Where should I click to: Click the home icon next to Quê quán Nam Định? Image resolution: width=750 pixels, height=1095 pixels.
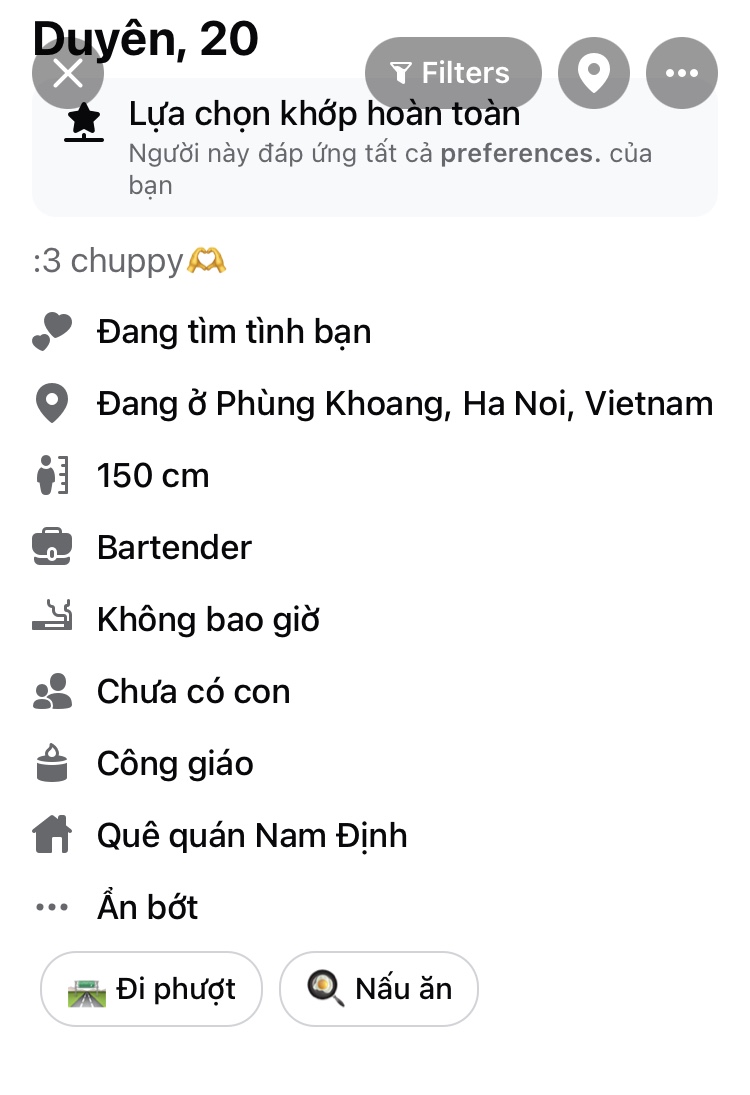pyautogui.click(x=53, y=834)
